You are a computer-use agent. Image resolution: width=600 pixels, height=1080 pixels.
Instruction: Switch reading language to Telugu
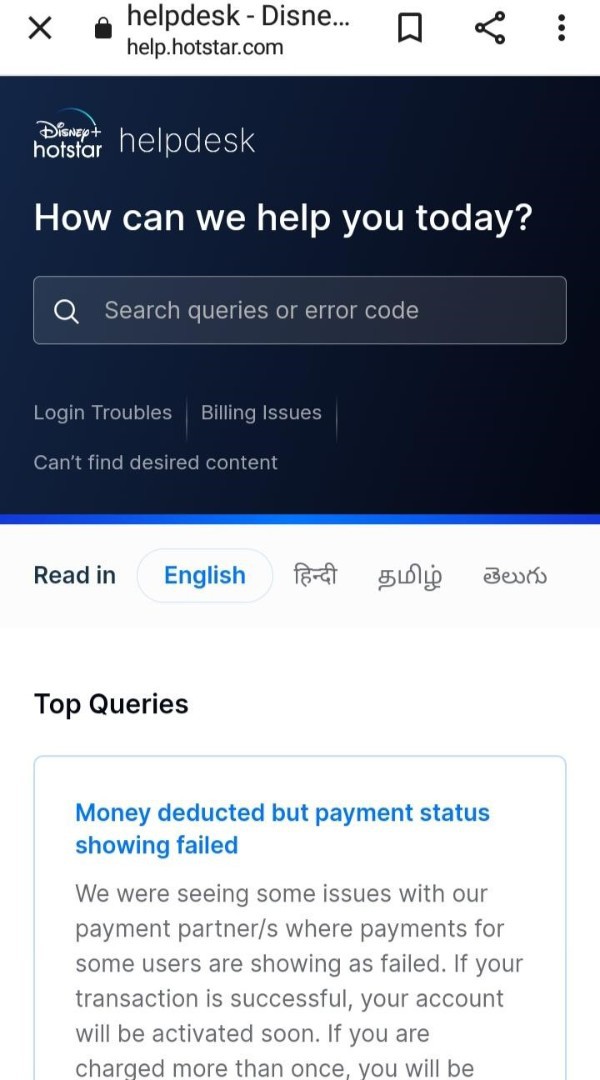(514, 577)
